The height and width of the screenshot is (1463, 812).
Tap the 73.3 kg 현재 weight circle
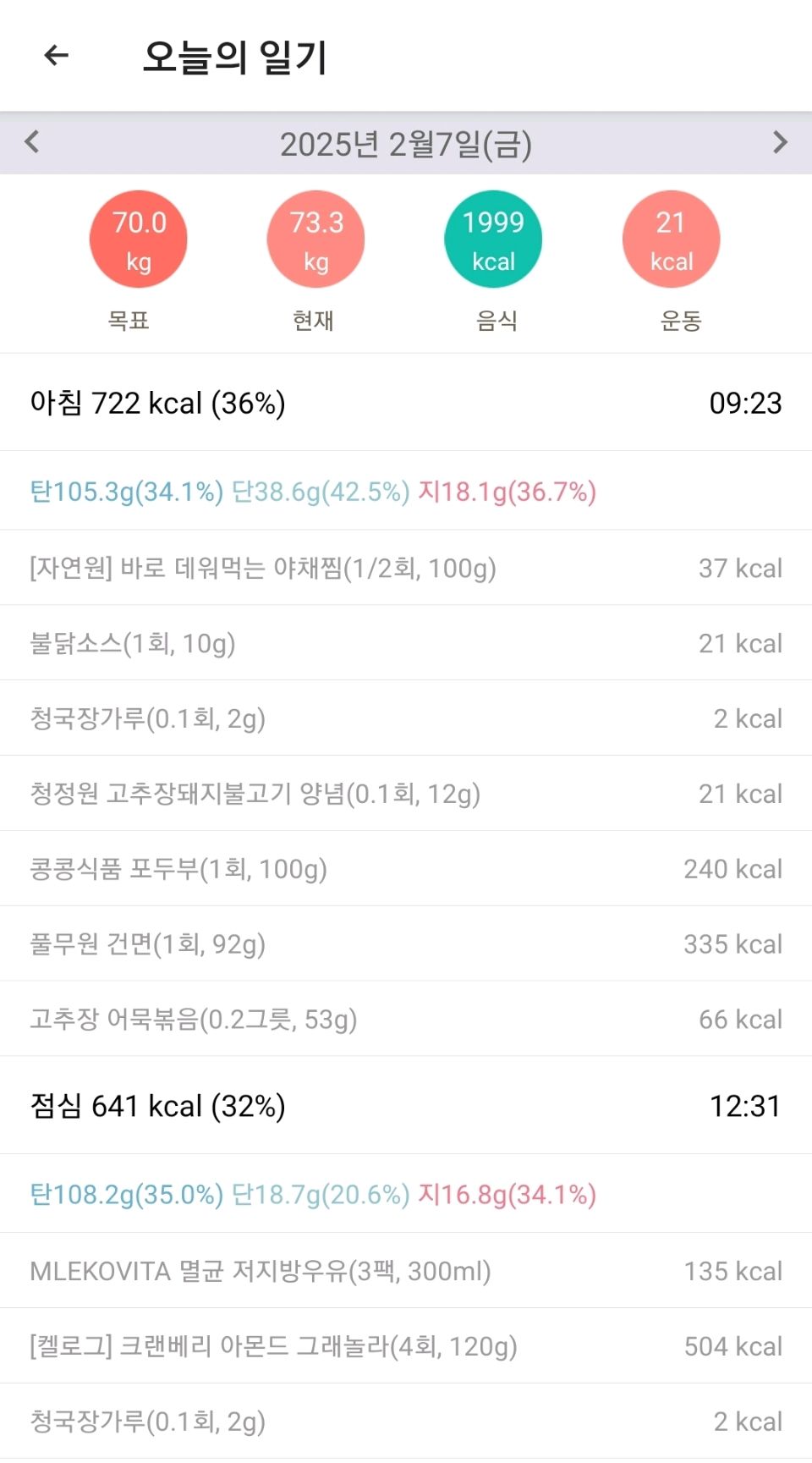(x=315, y=239)
